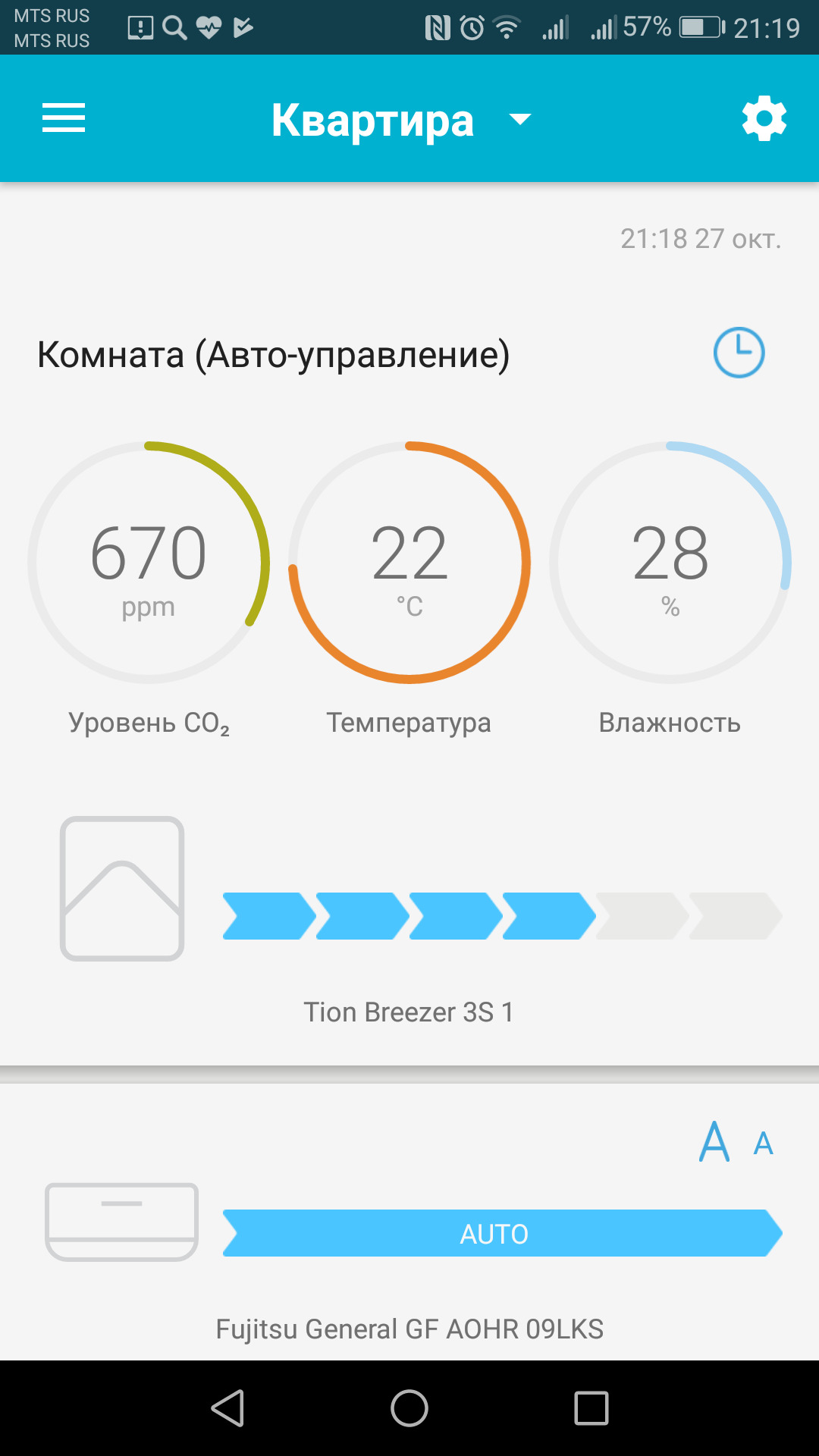Screen dimensions: 819x1456
Task: View the CO₂ level gauge details
Action: point(149,562)
